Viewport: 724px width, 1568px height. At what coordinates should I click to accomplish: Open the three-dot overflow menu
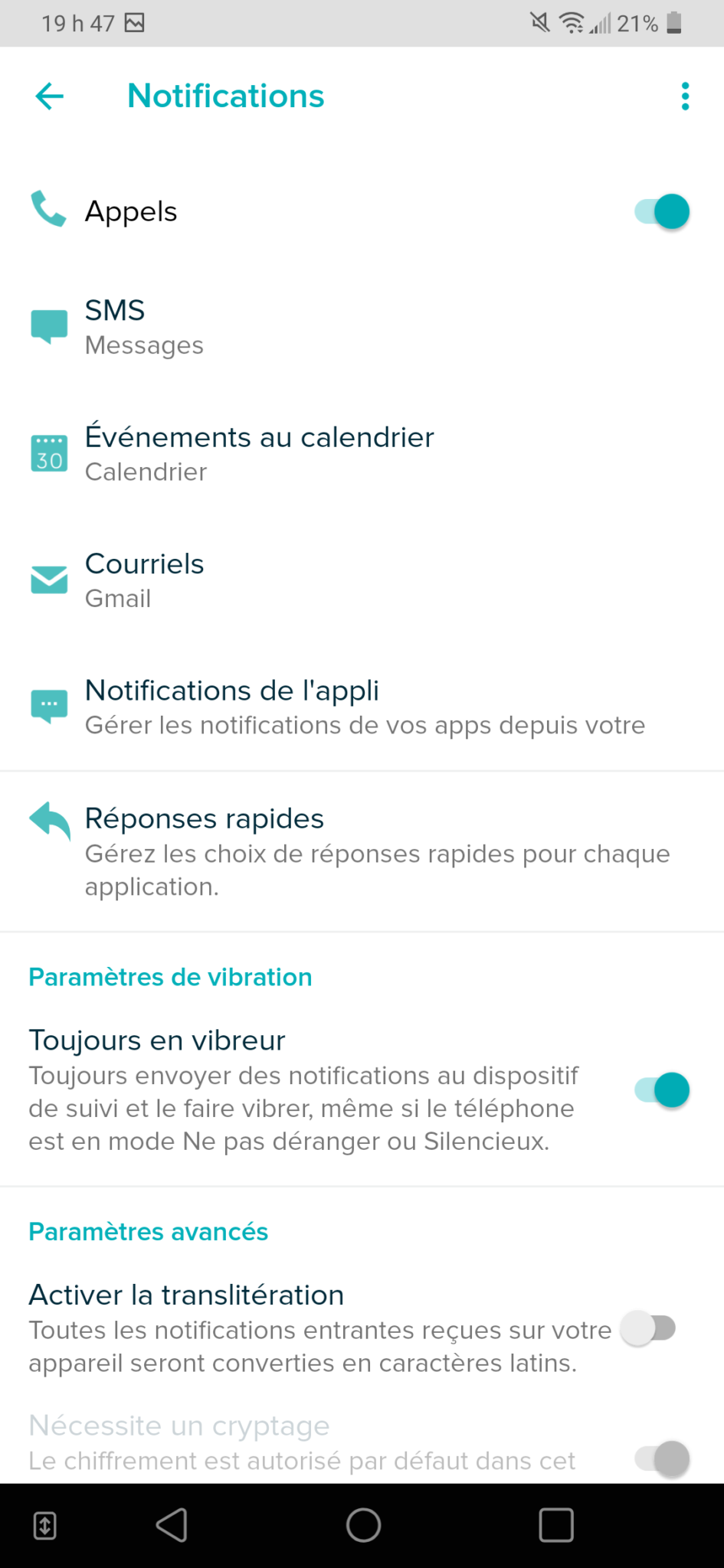(685, 96)
